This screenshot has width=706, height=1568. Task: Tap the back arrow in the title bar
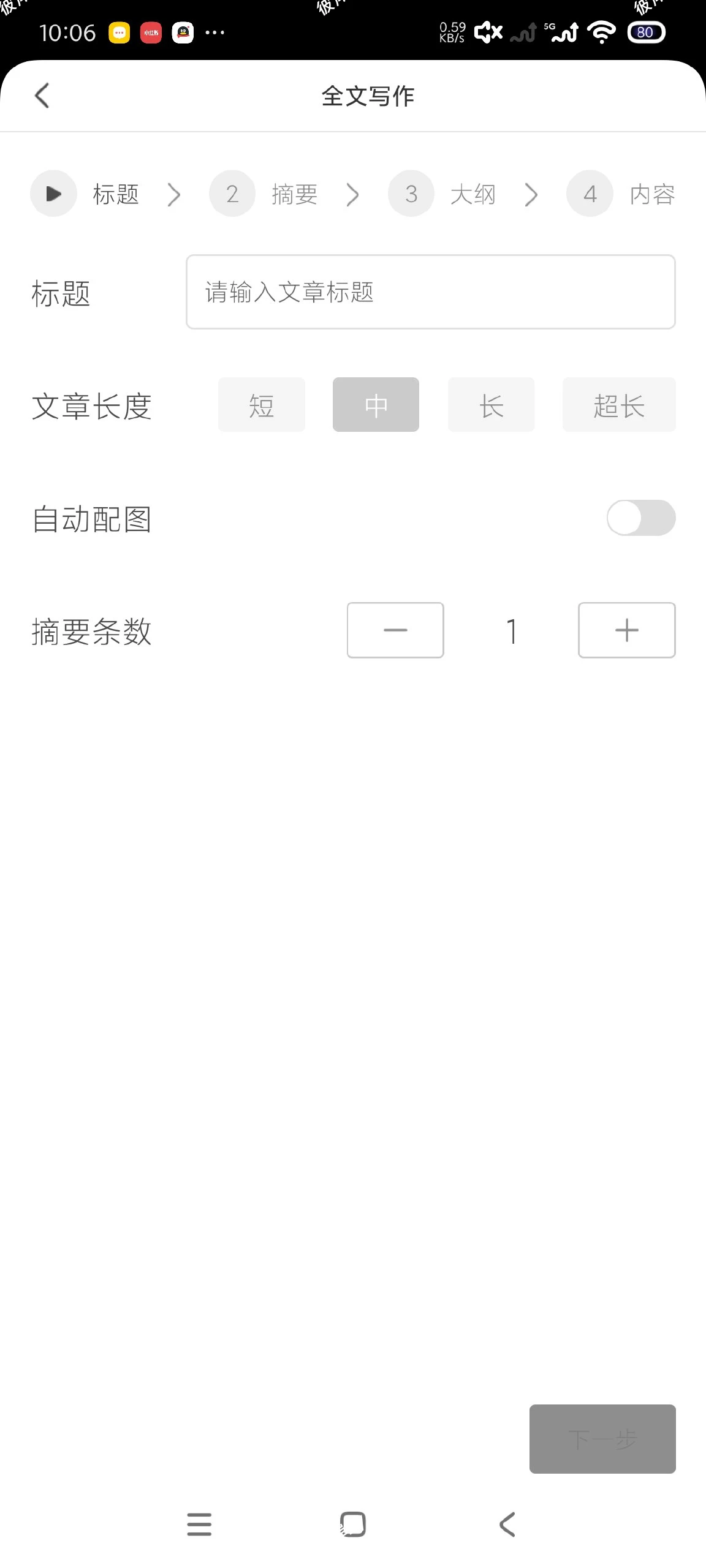click(x=41, y=96)
